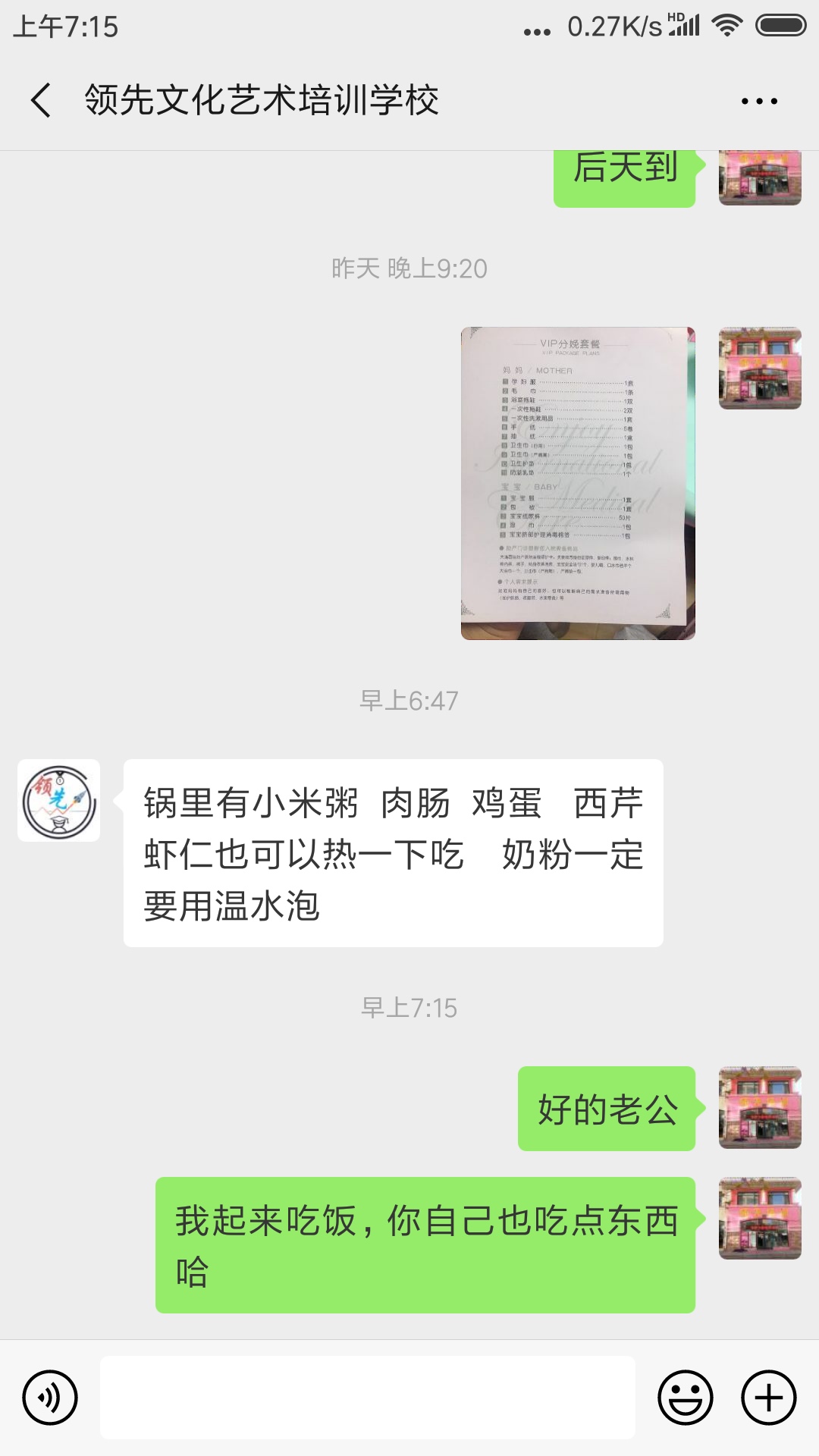Open the chat's three-dot menu
This screenshot has width=819, height=1456.
tap(759, 101)
